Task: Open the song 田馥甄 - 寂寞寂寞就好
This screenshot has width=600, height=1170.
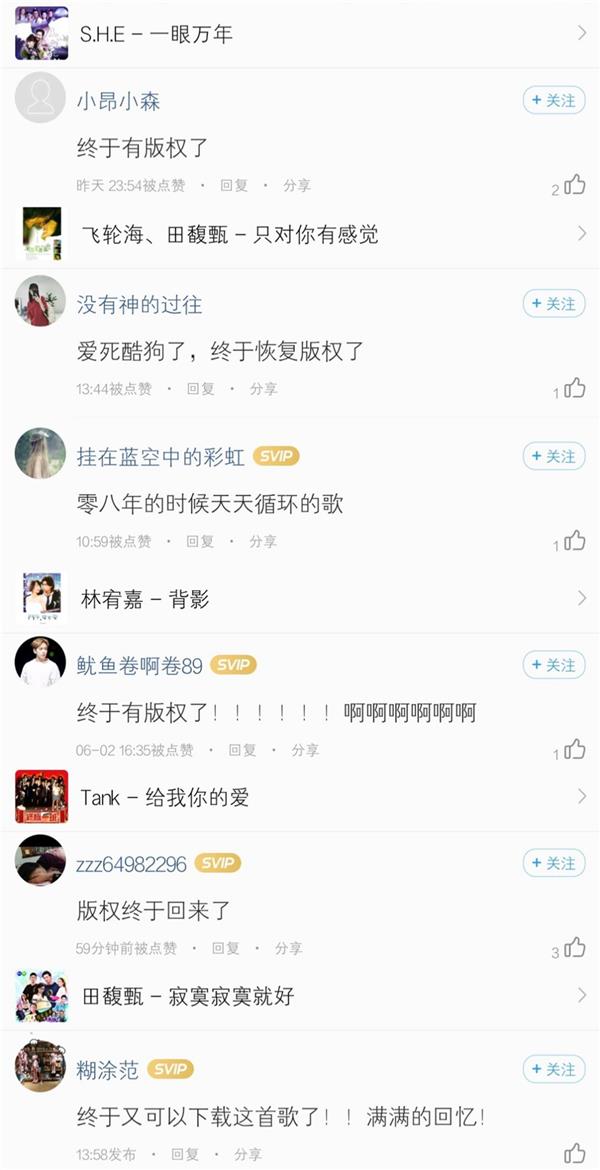Action: click(300, 996)
